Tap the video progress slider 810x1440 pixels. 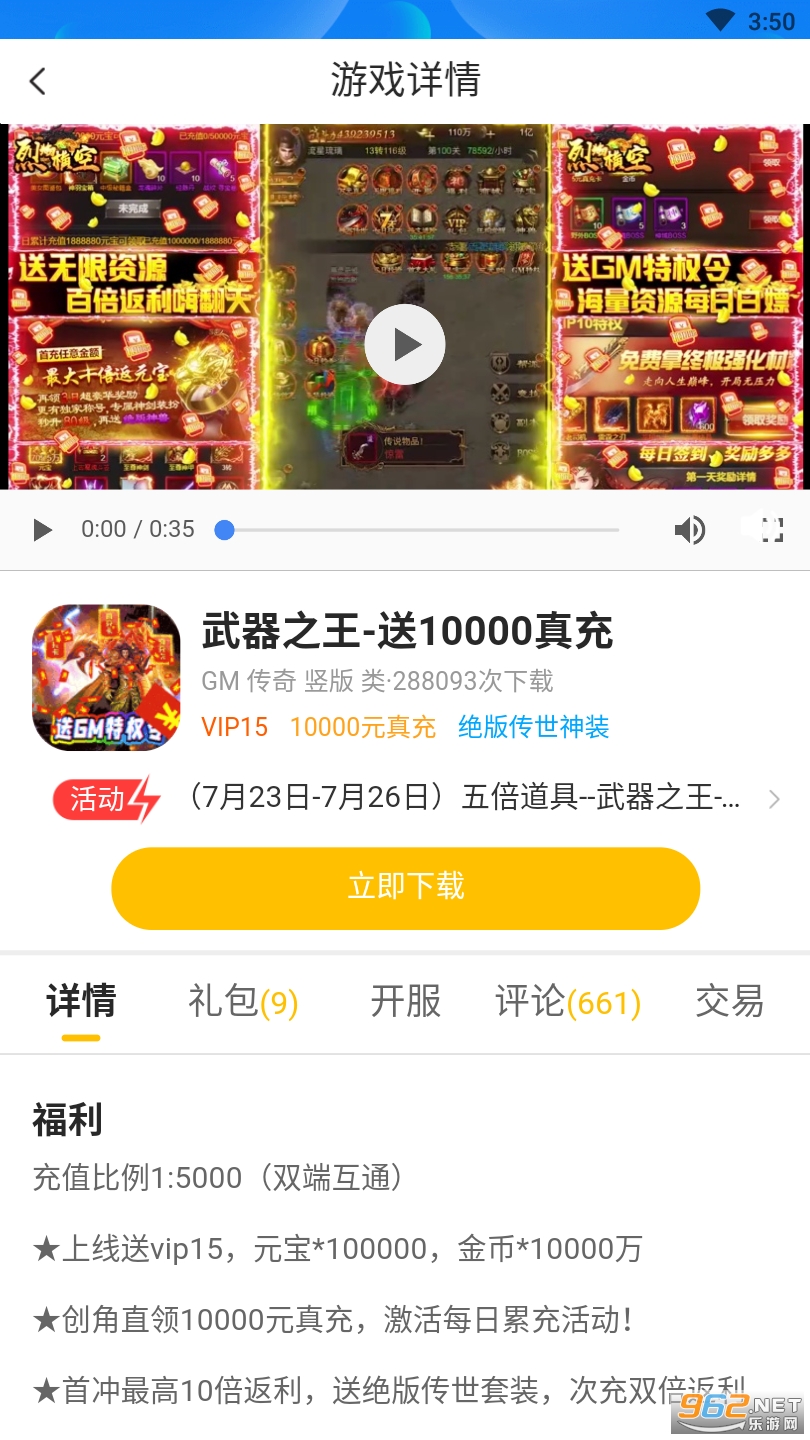point(420,530)
